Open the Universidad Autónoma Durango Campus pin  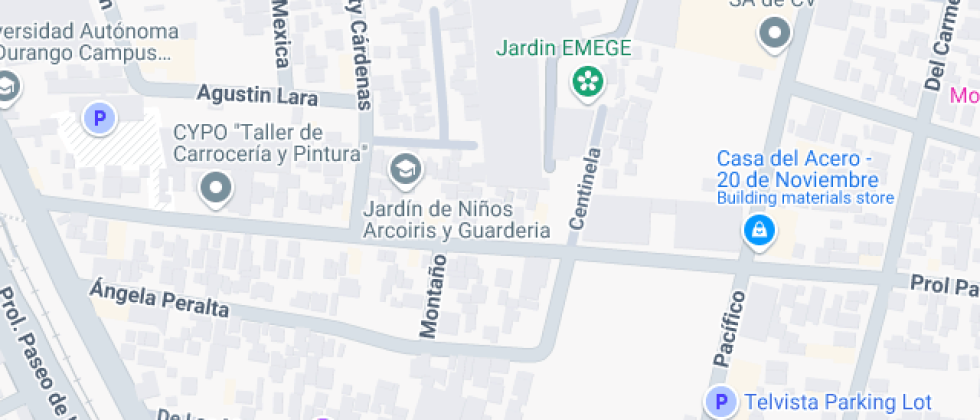[6, 88]
